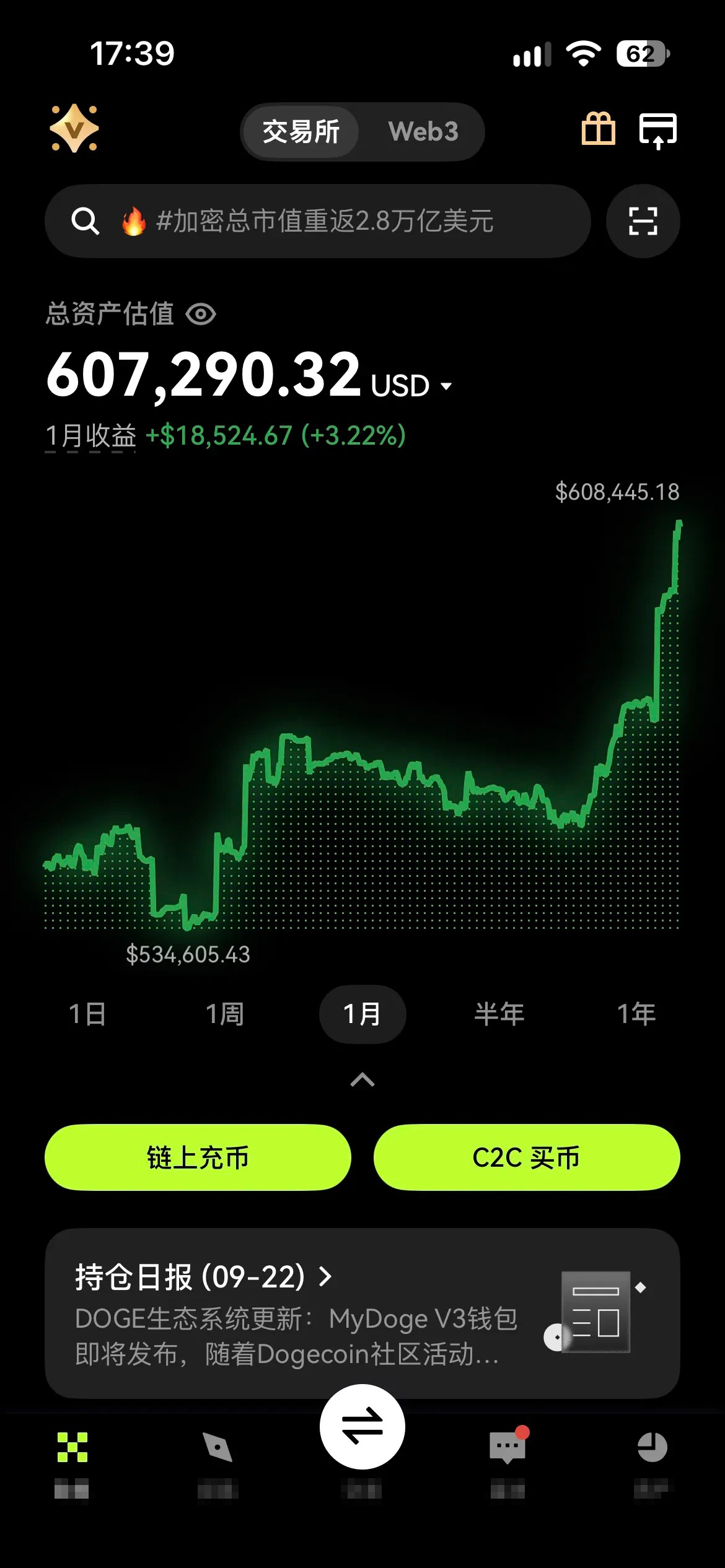Open the 持仓日报 (09-22) card
Viewport: 725px width, 1568px height.
coord(362,1313)
